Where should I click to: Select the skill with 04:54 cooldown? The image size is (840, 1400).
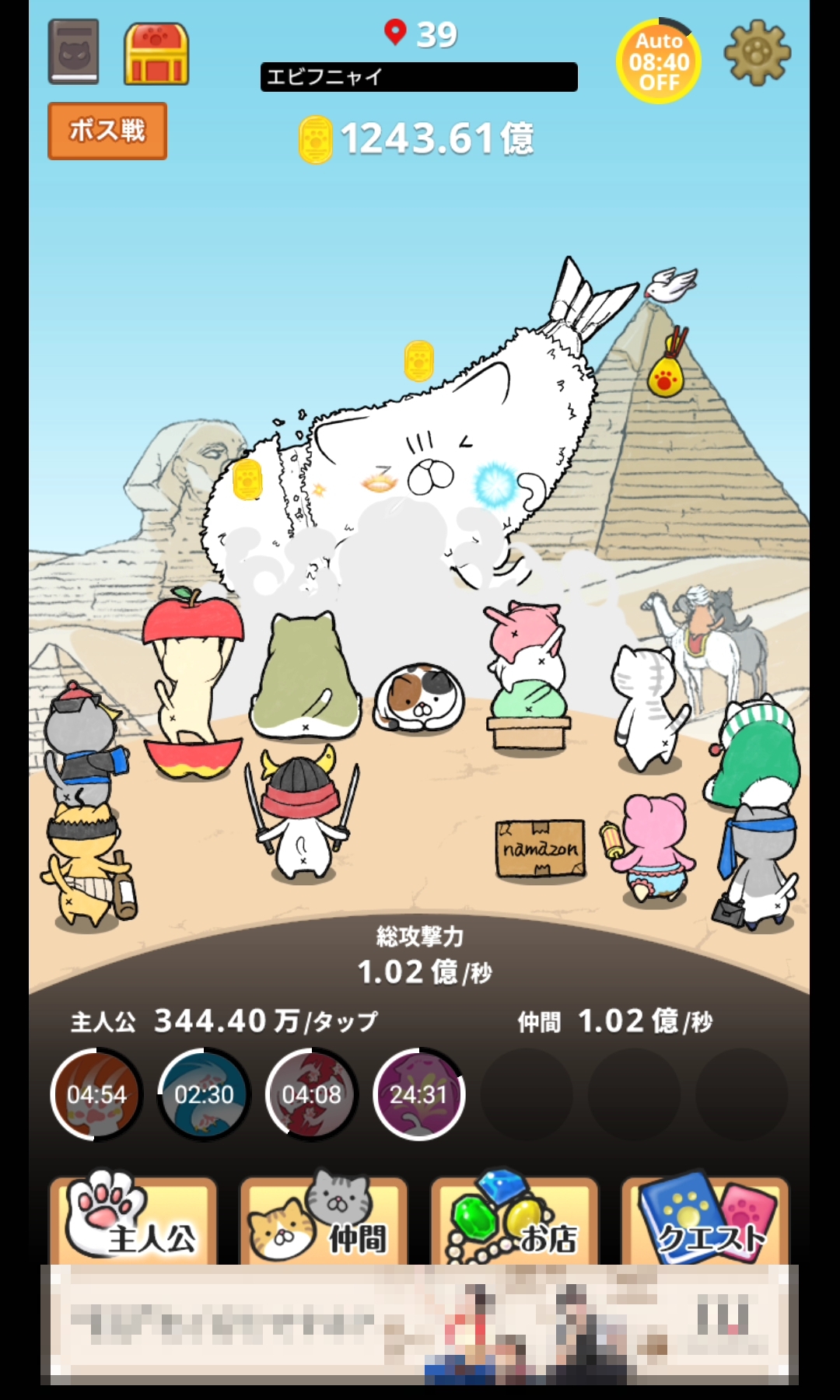pos(96,1094)
